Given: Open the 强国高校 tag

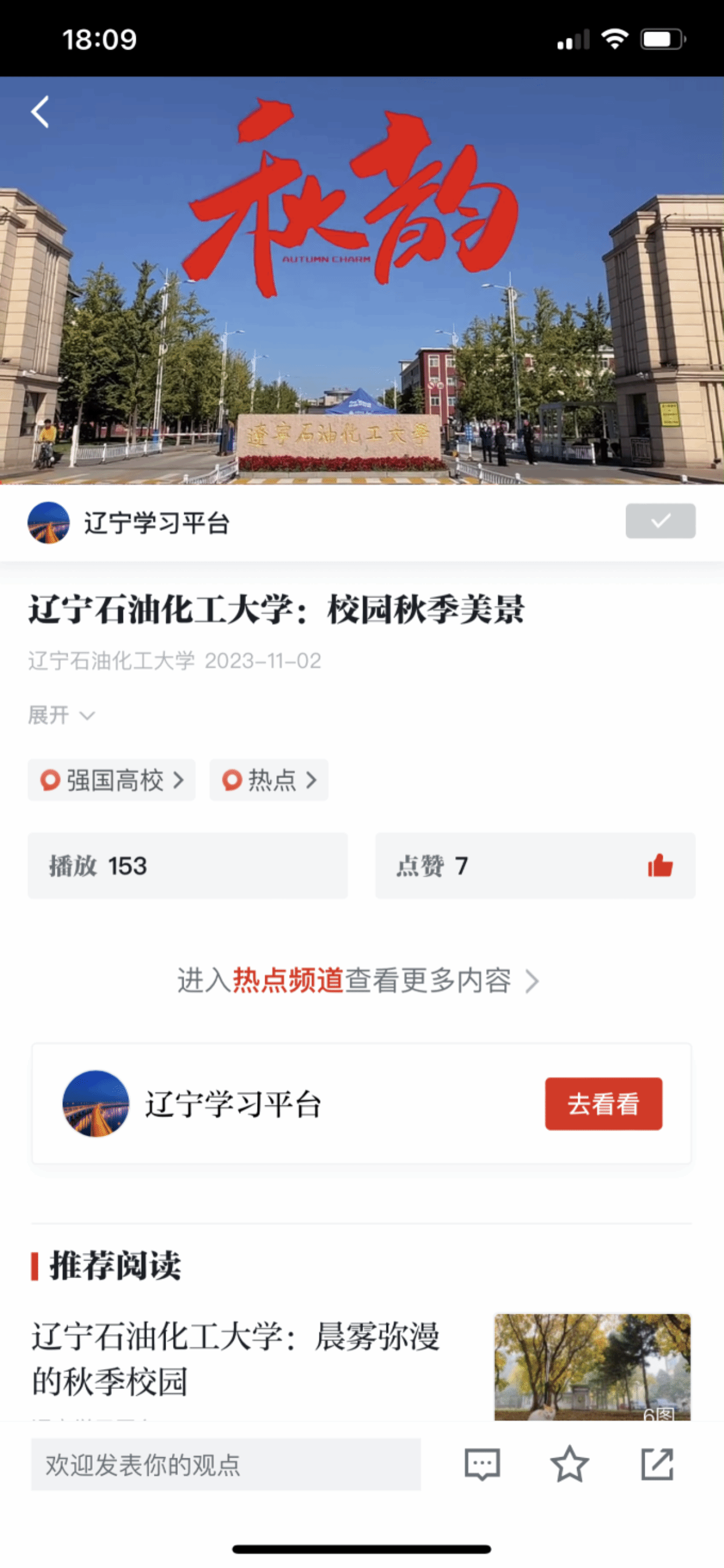Looking at the screenshot, I should [x=111, y=780].
